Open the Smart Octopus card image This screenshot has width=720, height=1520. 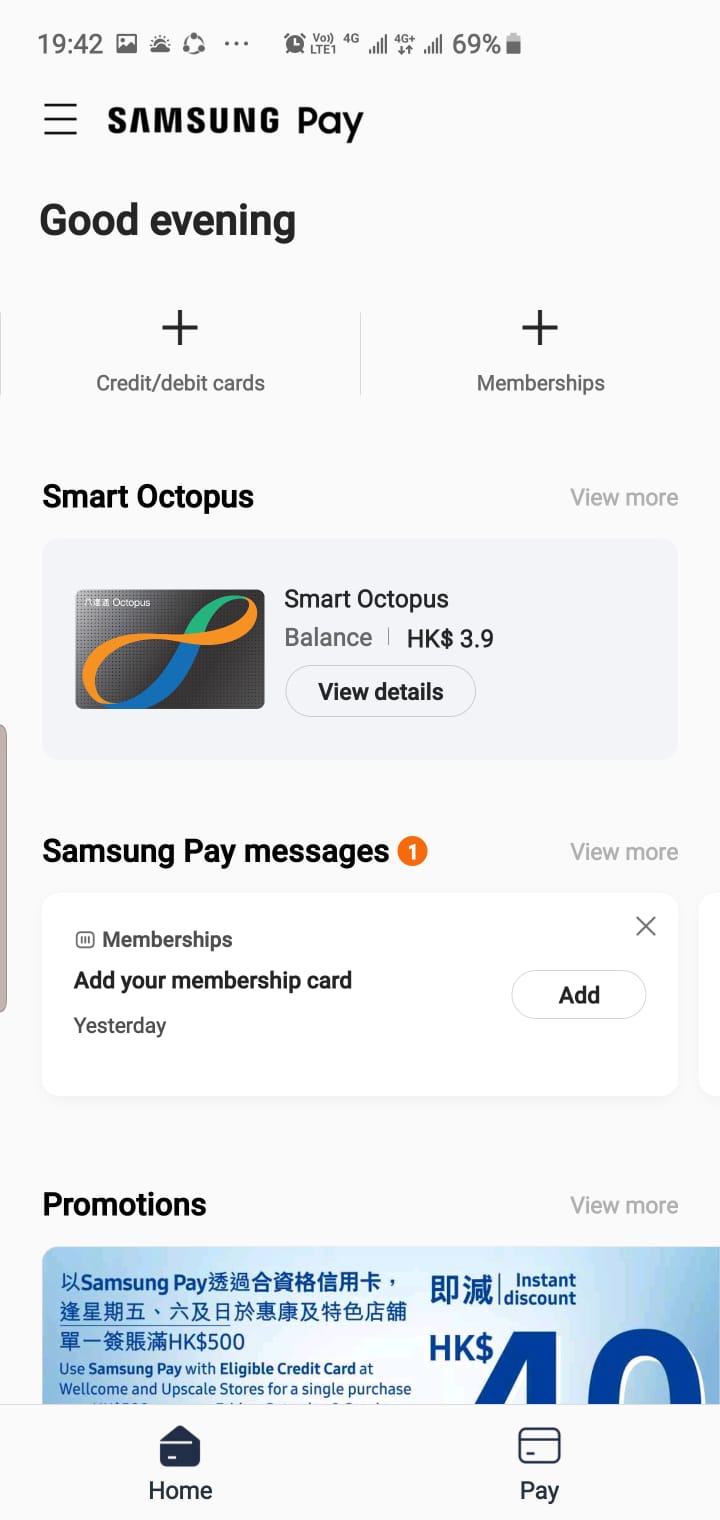(x=170, y=649)
